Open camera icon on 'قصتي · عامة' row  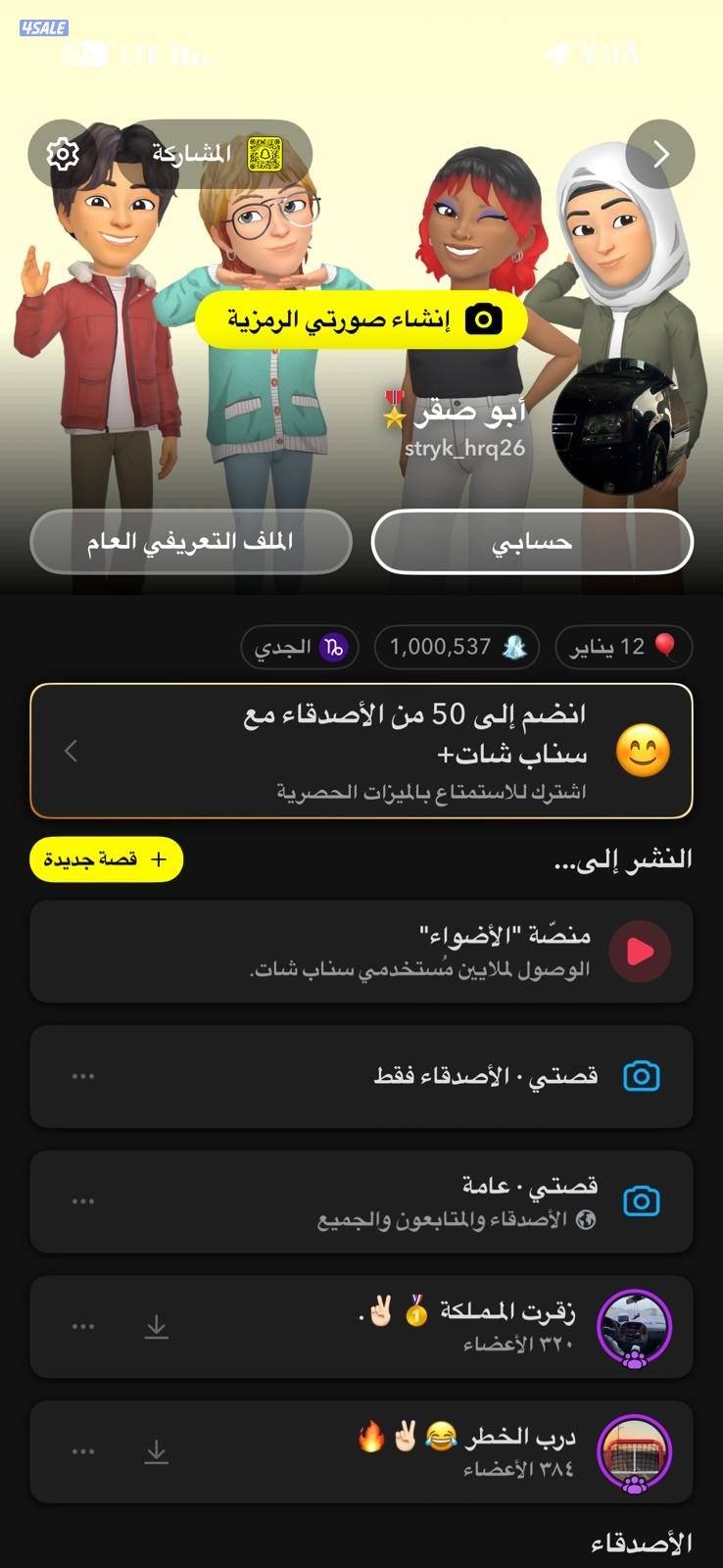tap(642, 1201)
